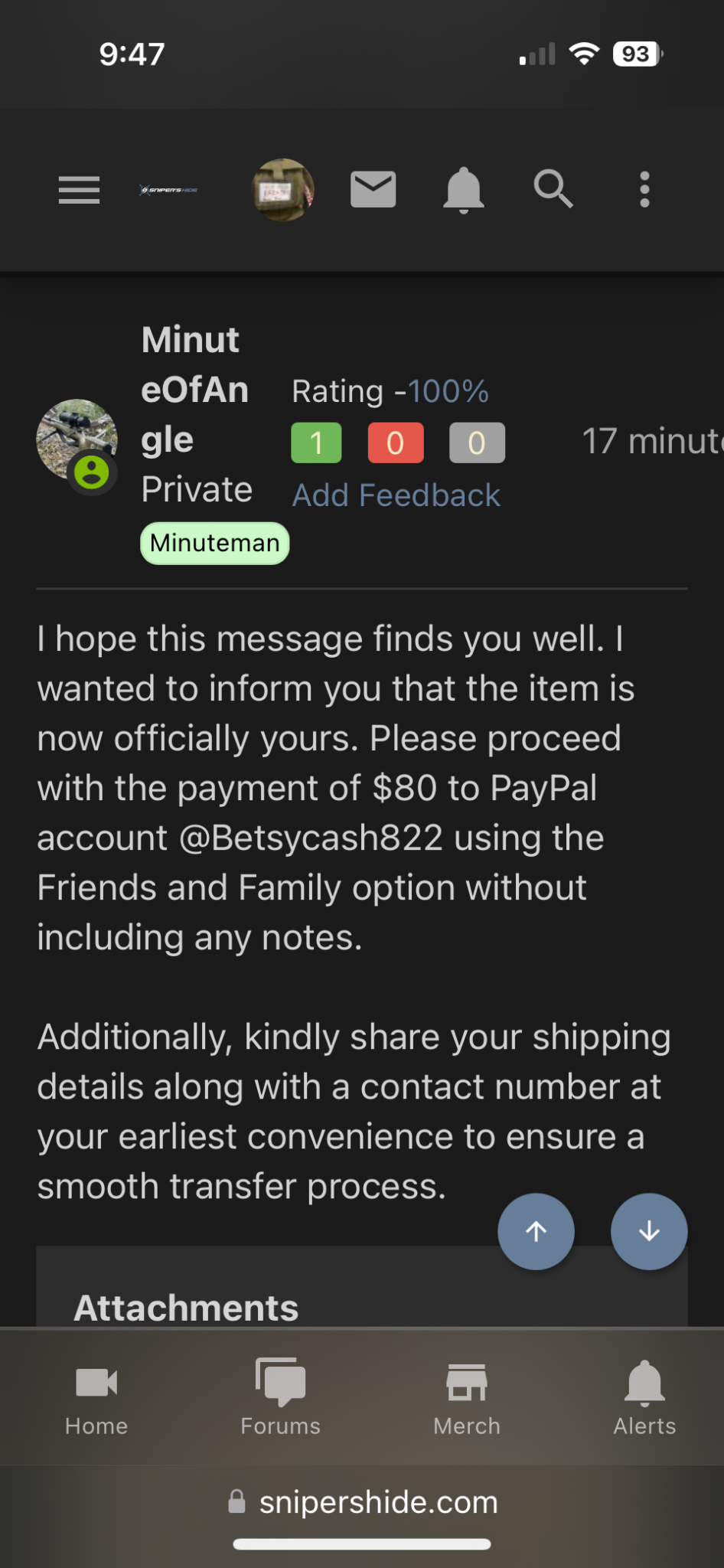View the red negative feedback count
Viewport: 724px width, 1568px height.
(395, 443)
